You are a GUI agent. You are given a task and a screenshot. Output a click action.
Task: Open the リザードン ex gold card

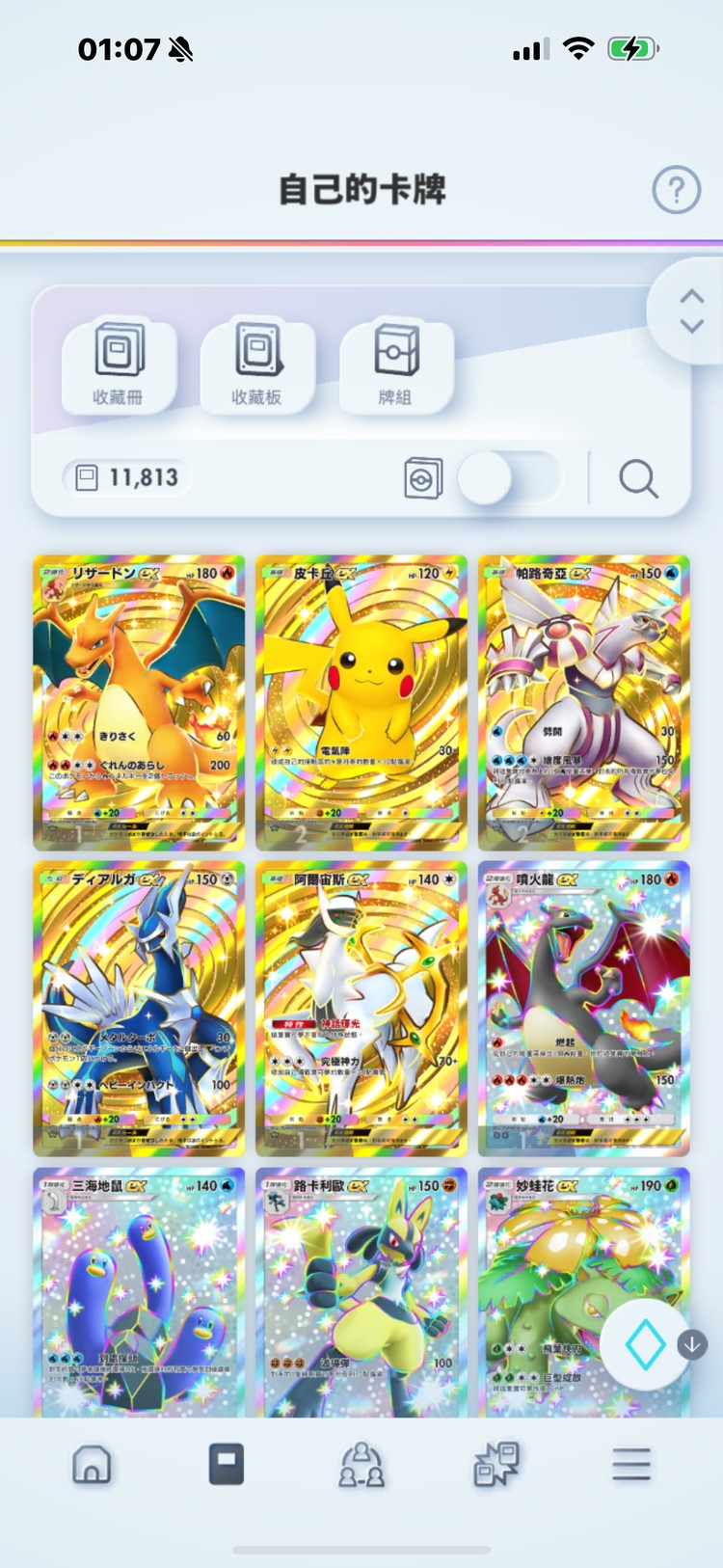click(x=139, y=702)
